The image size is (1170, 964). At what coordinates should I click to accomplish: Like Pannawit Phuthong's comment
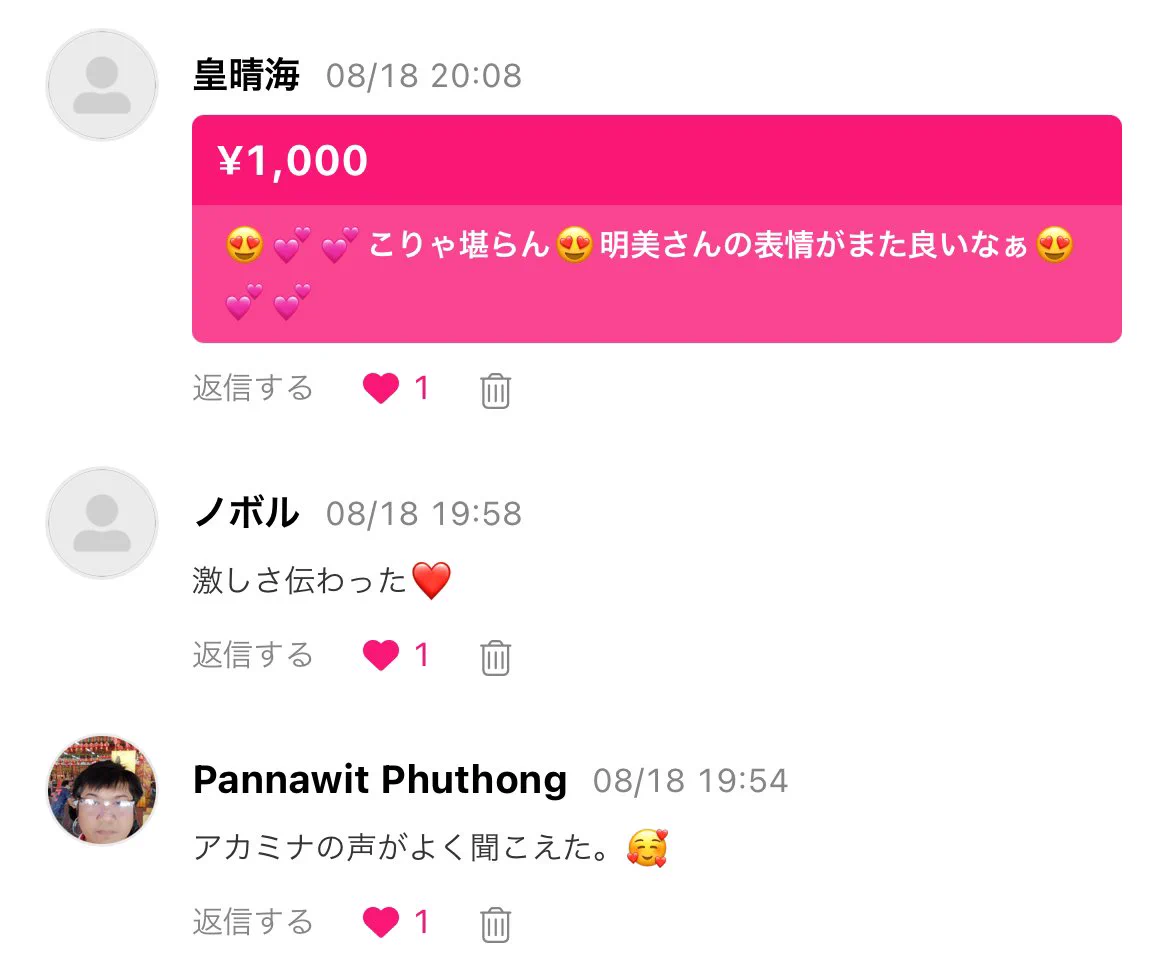(x=381, y=923)
